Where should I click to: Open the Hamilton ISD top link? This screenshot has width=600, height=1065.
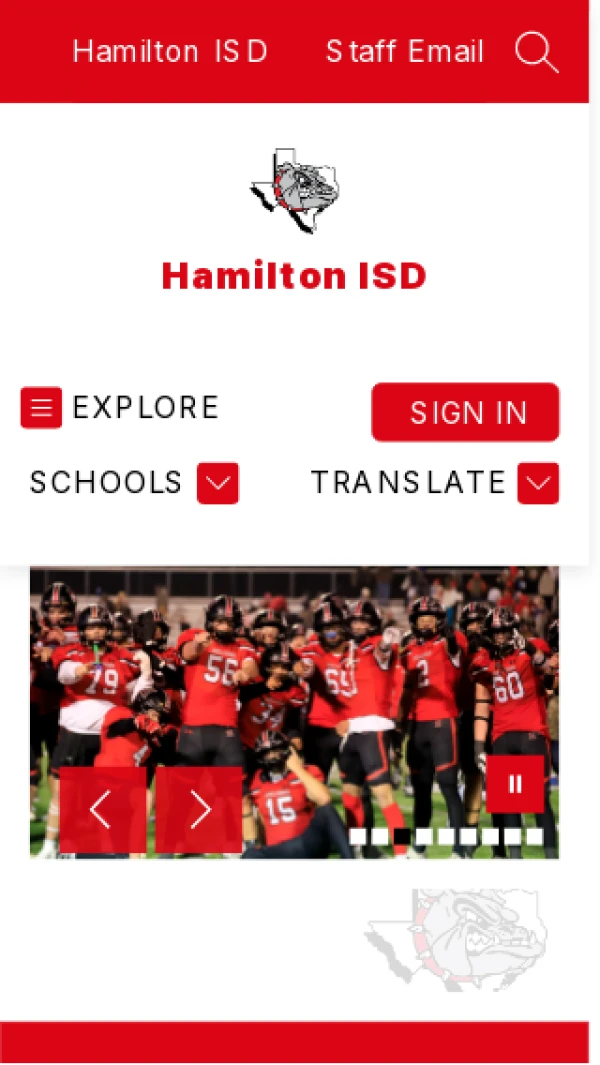pos(170,52)
